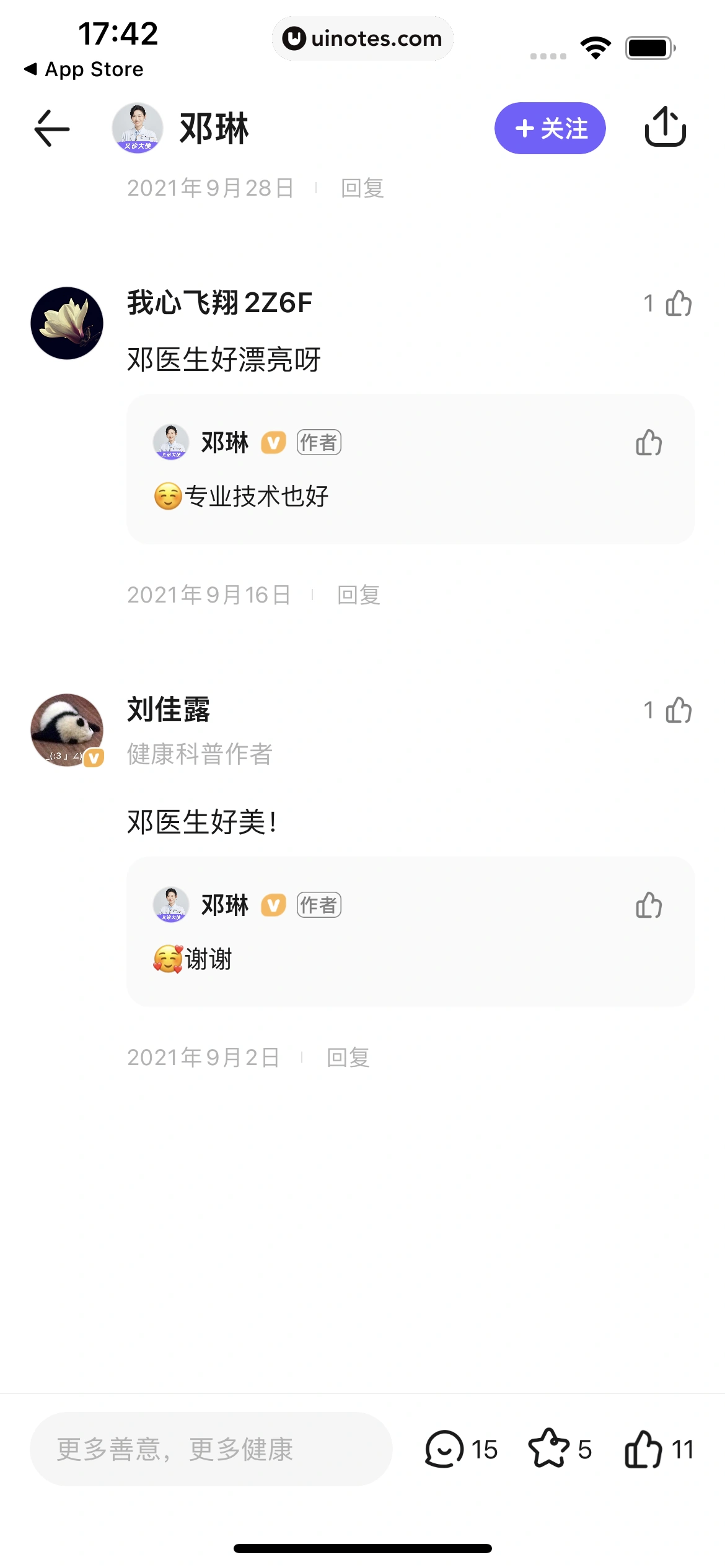
Task: Like 邓琳's reply 谢谢
Action: 648,905
